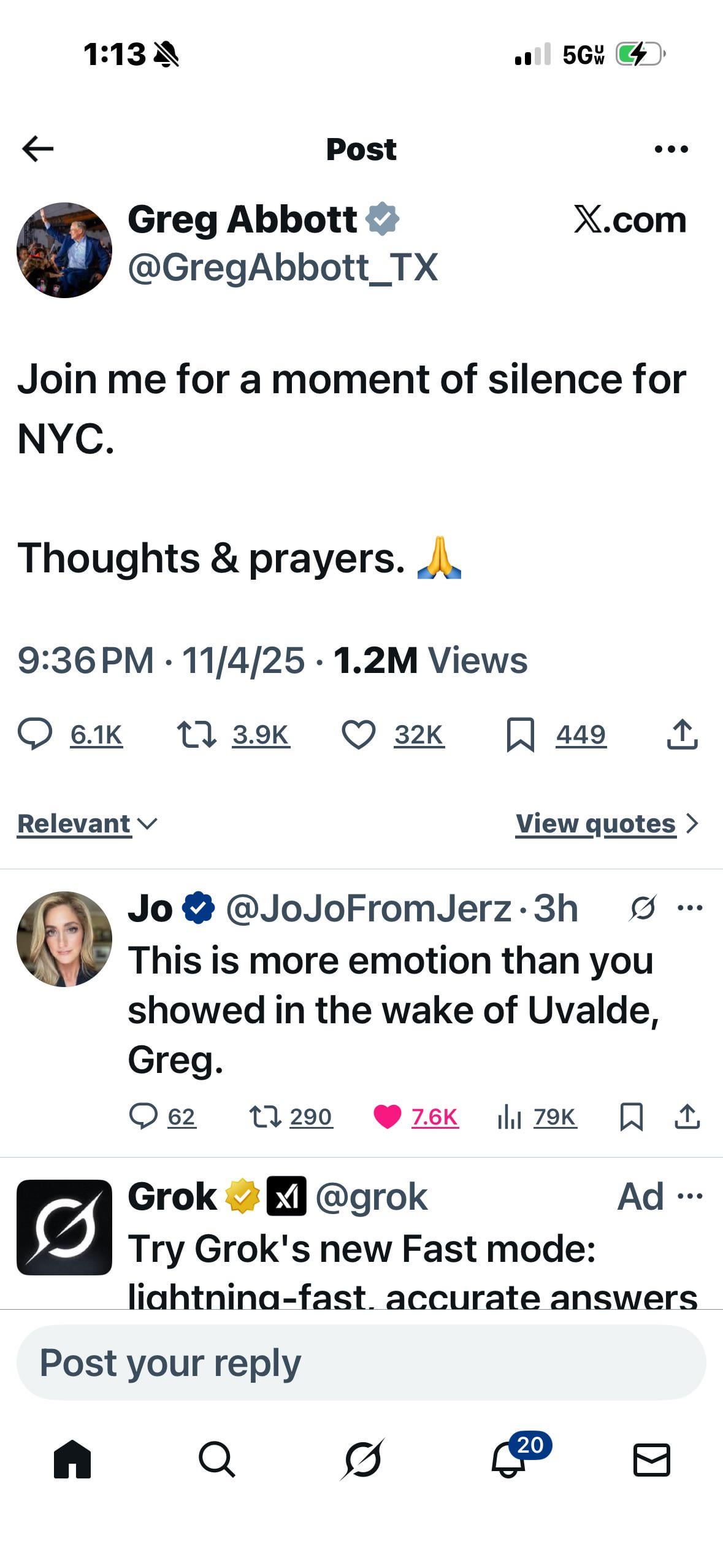The image size is (723, 1568).
Task: Go back using the top arrow
Action: click(x=38, y=149)
